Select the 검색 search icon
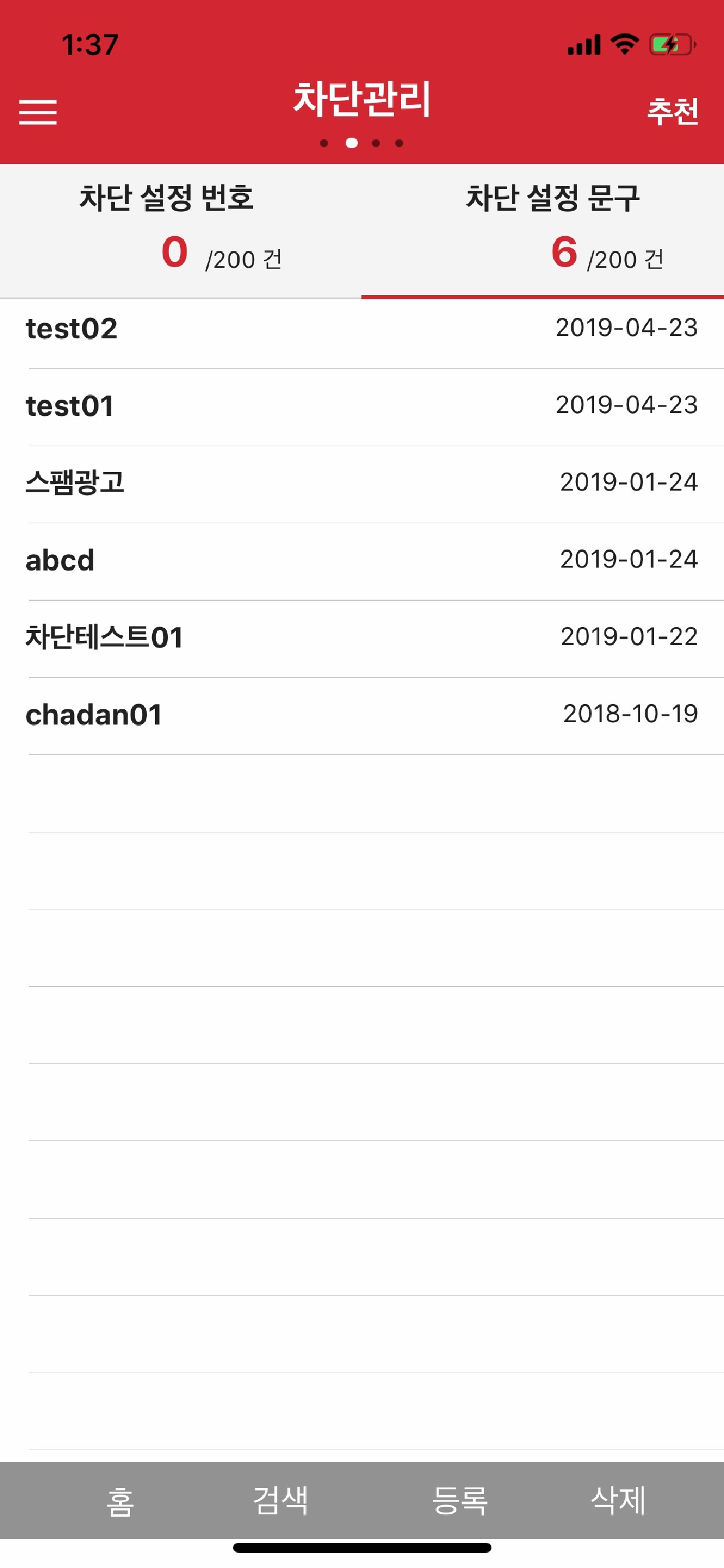Image resolution: width=724 pixels, height=1568 pixels. [x=281, y=1501]
